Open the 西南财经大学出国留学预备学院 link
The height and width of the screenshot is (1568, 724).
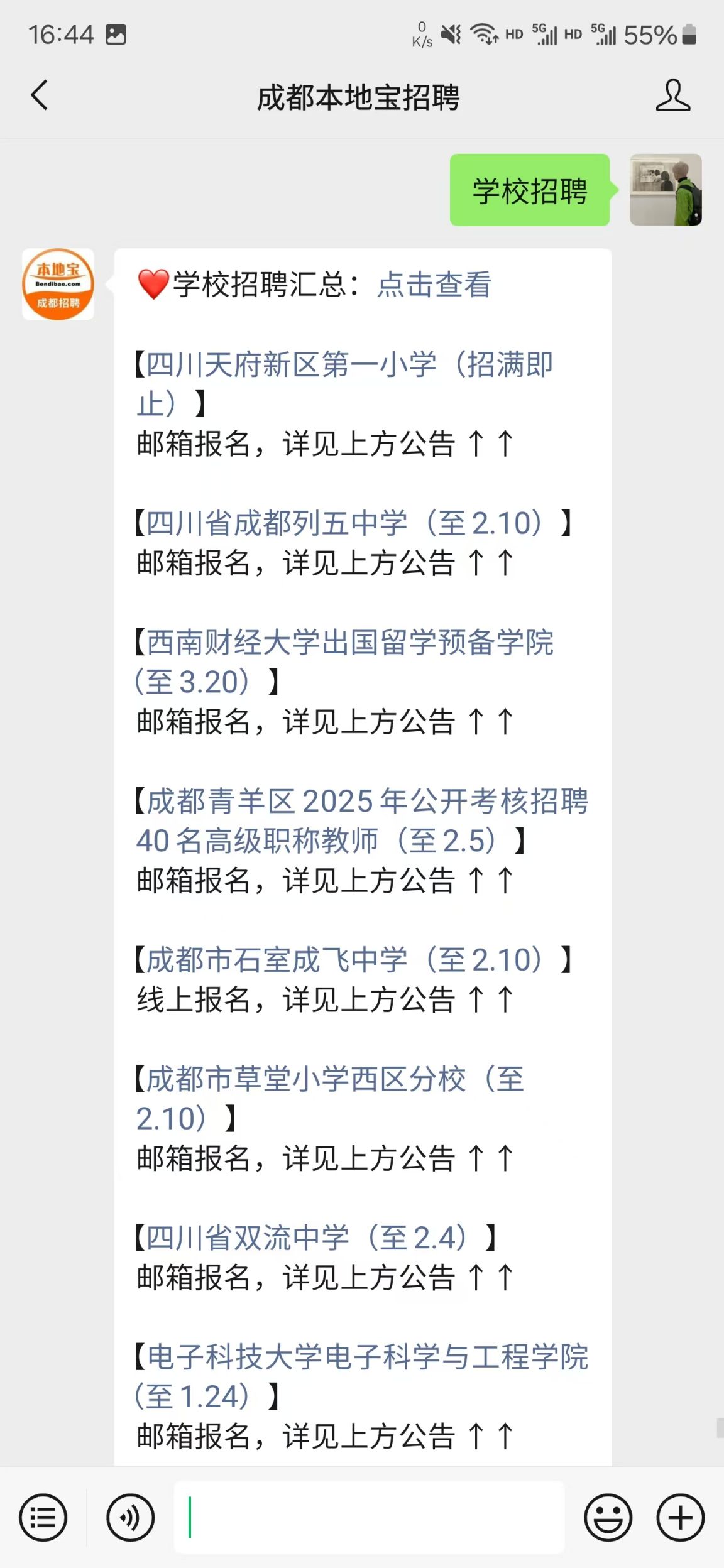344,661
